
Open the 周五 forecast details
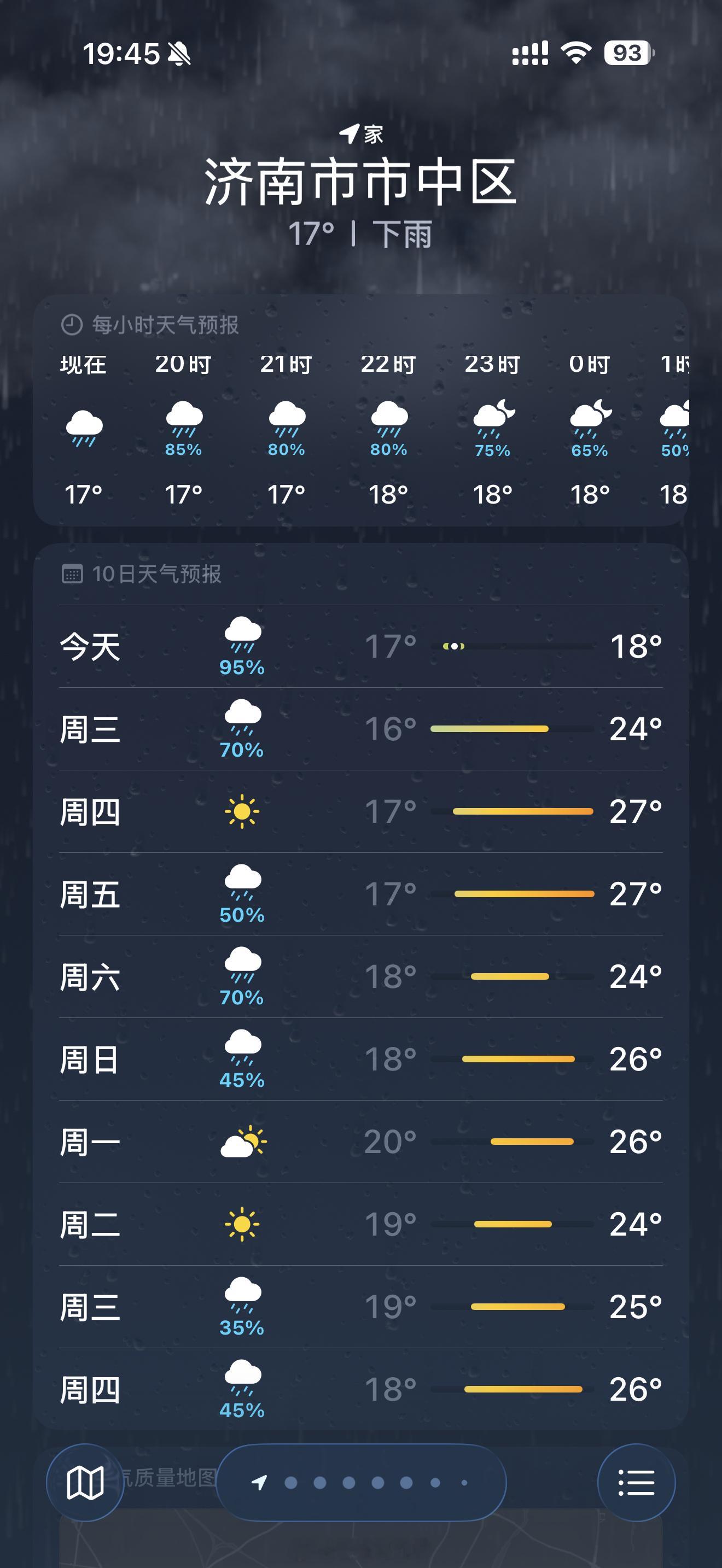pos(361,895)
